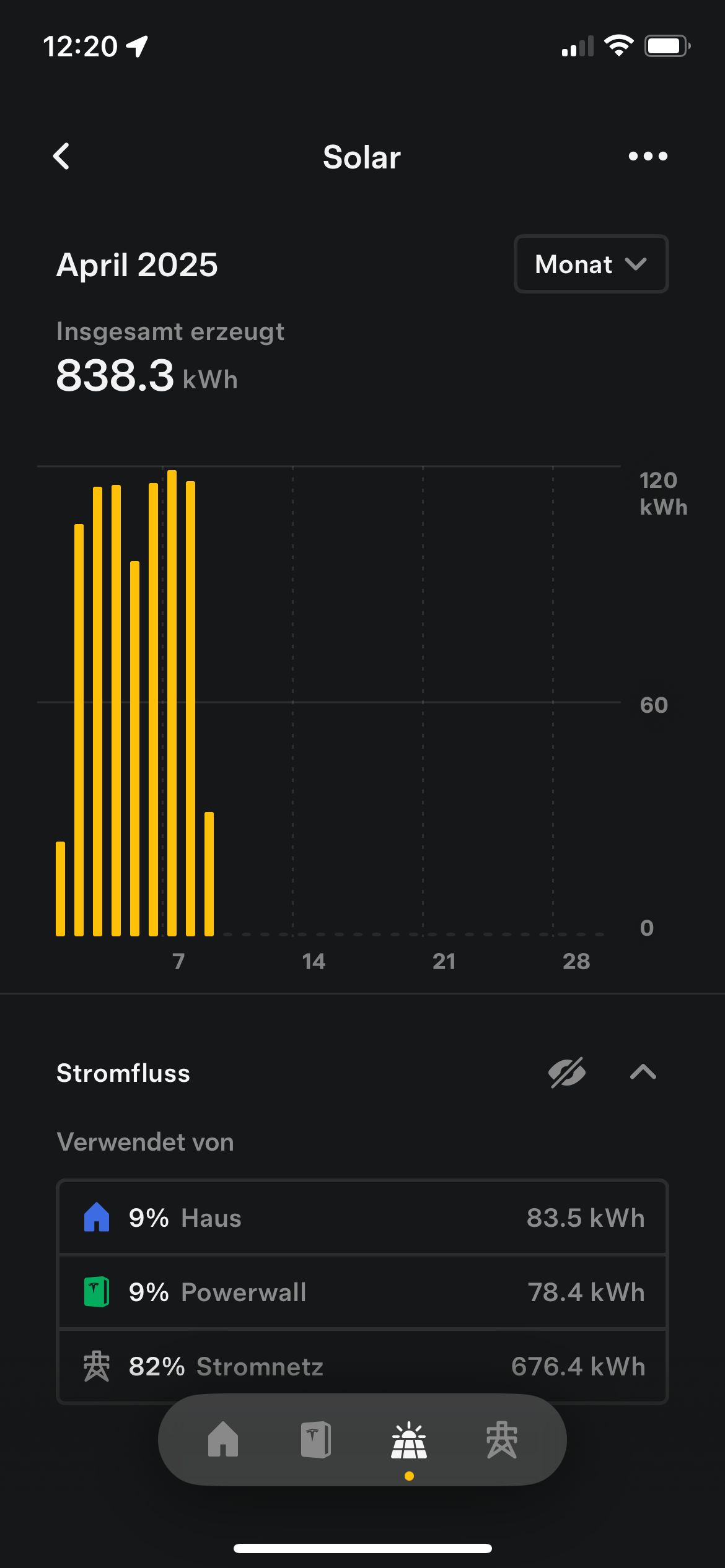This screenshot has height=1568, width=725.
Task: Switch to the house tab in the bottom bar
Action: [223, 1439]
